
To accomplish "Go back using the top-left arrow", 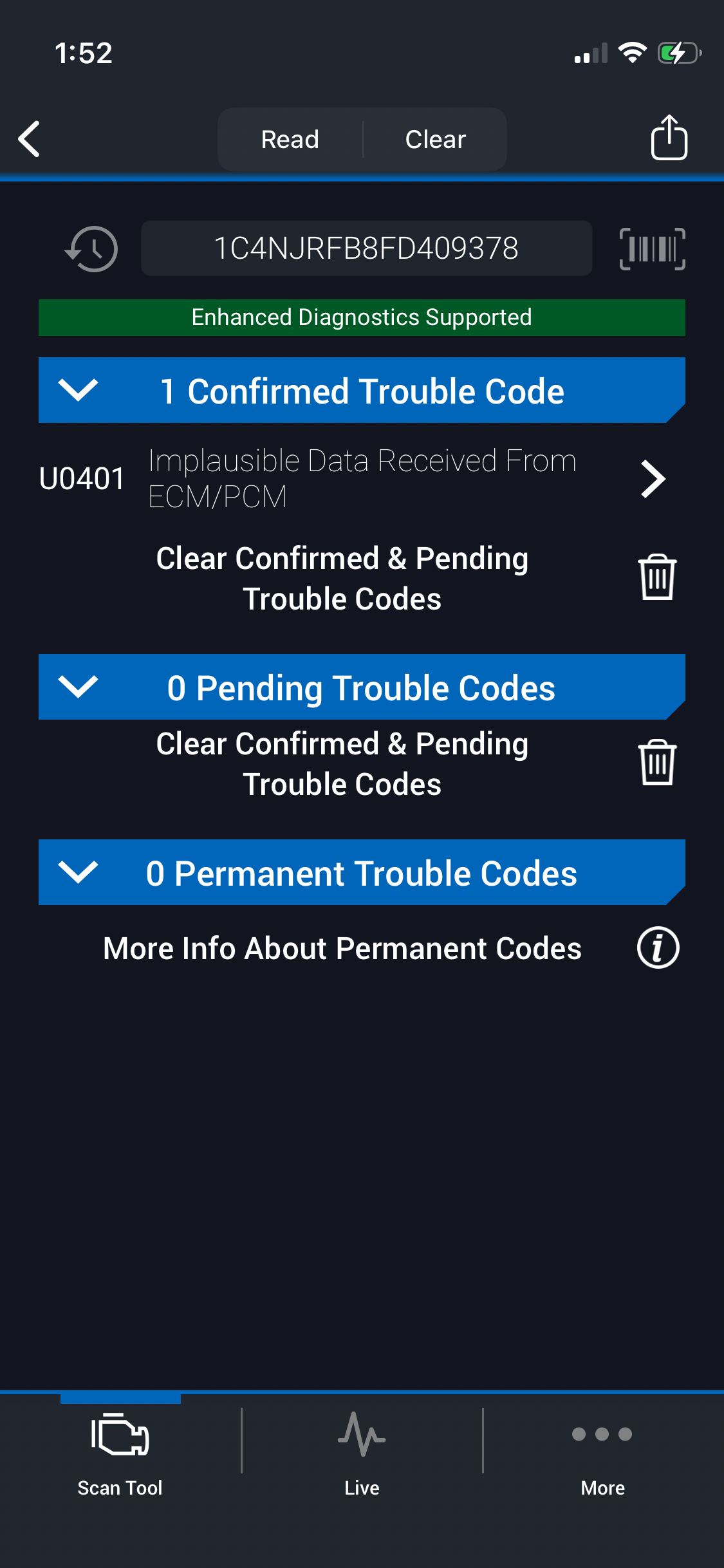I will pyautogui.click(x=30, y=139).
